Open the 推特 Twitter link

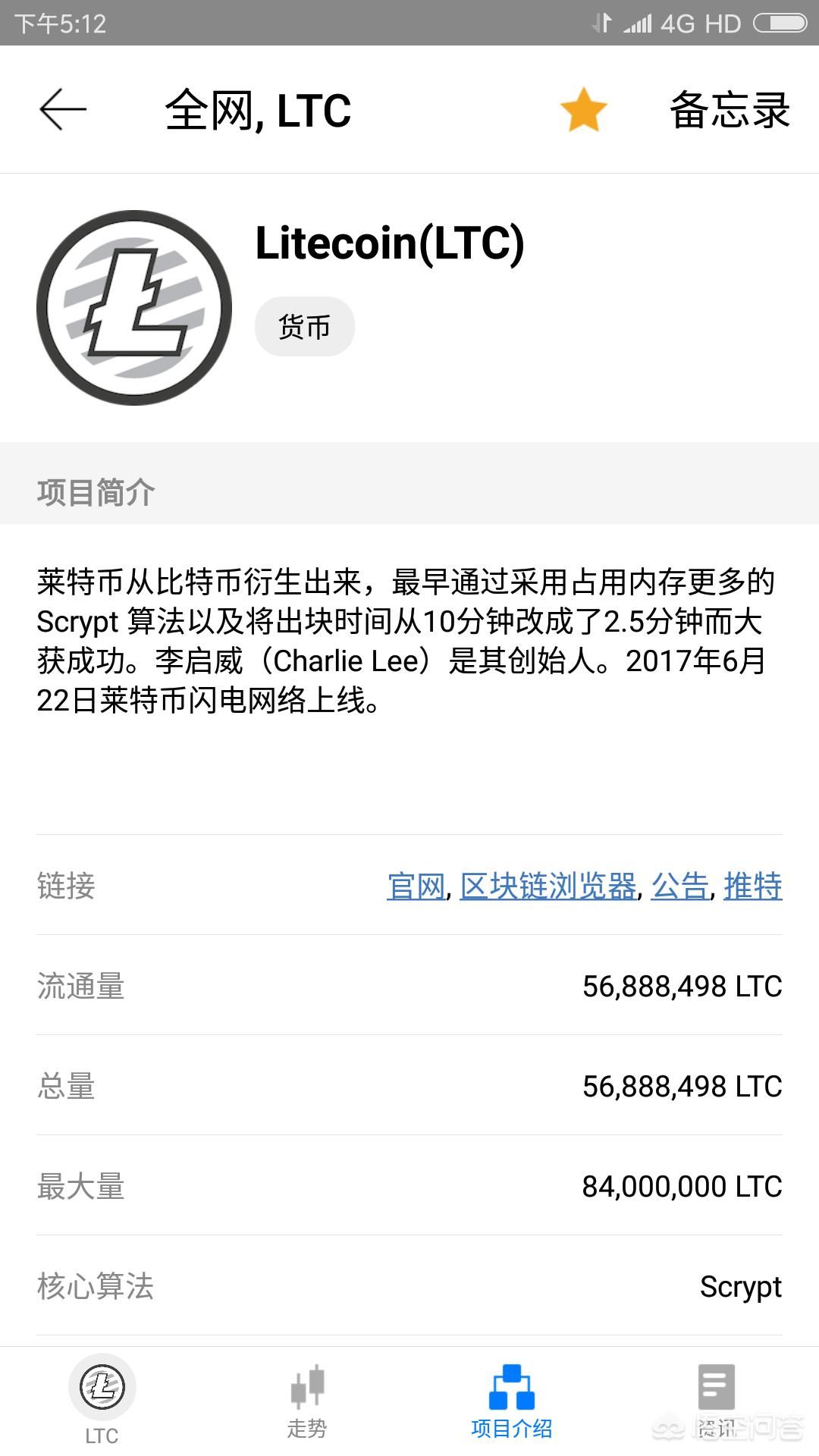[x=753, y=886]
